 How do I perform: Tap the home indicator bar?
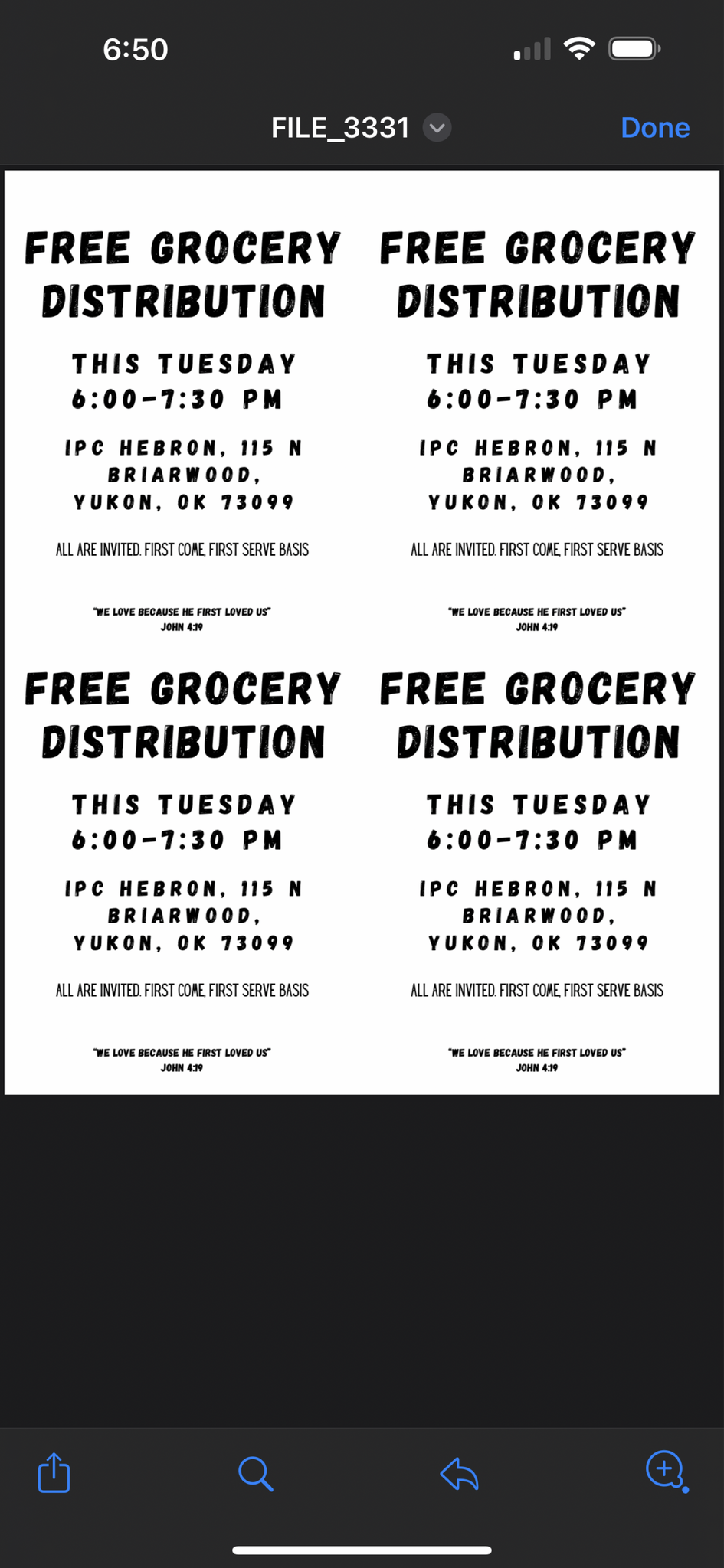coord(362,1544)
